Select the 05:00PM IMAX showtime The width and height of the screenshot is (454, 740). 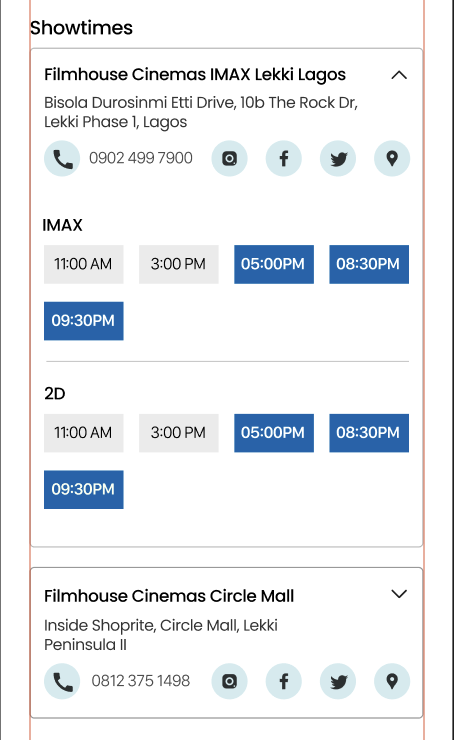pyautogui.click(x=274, y=264)
